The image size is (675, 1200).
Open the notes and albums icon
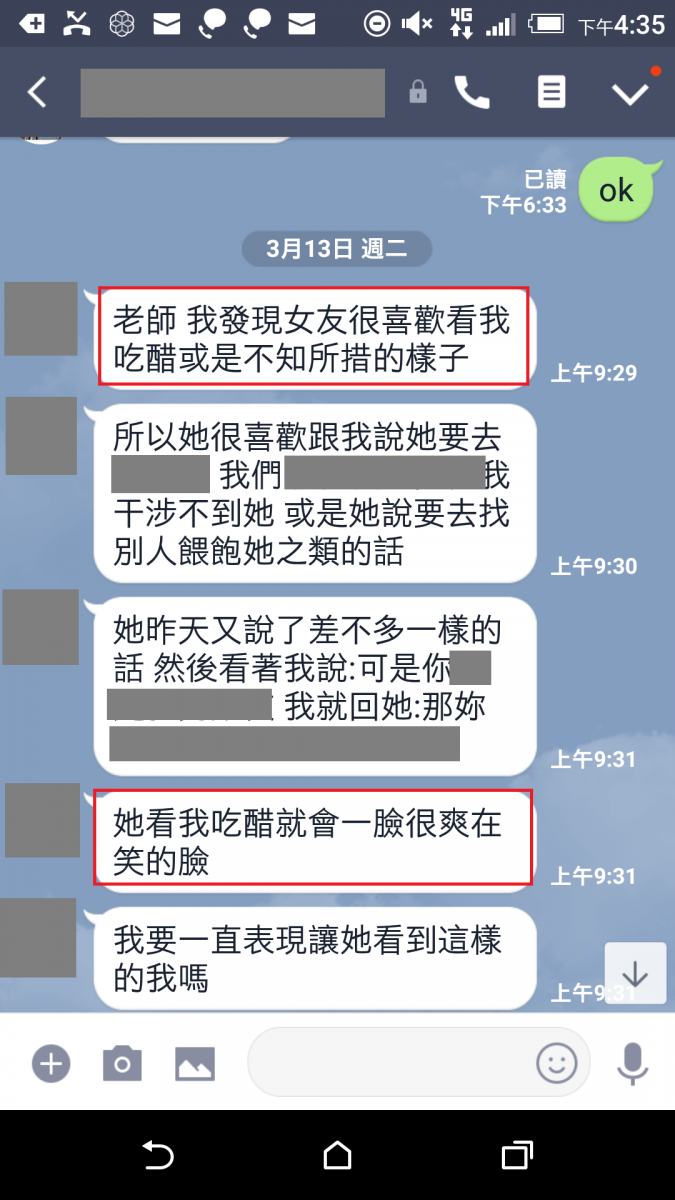pyautogui.click(x=550, y=93)
